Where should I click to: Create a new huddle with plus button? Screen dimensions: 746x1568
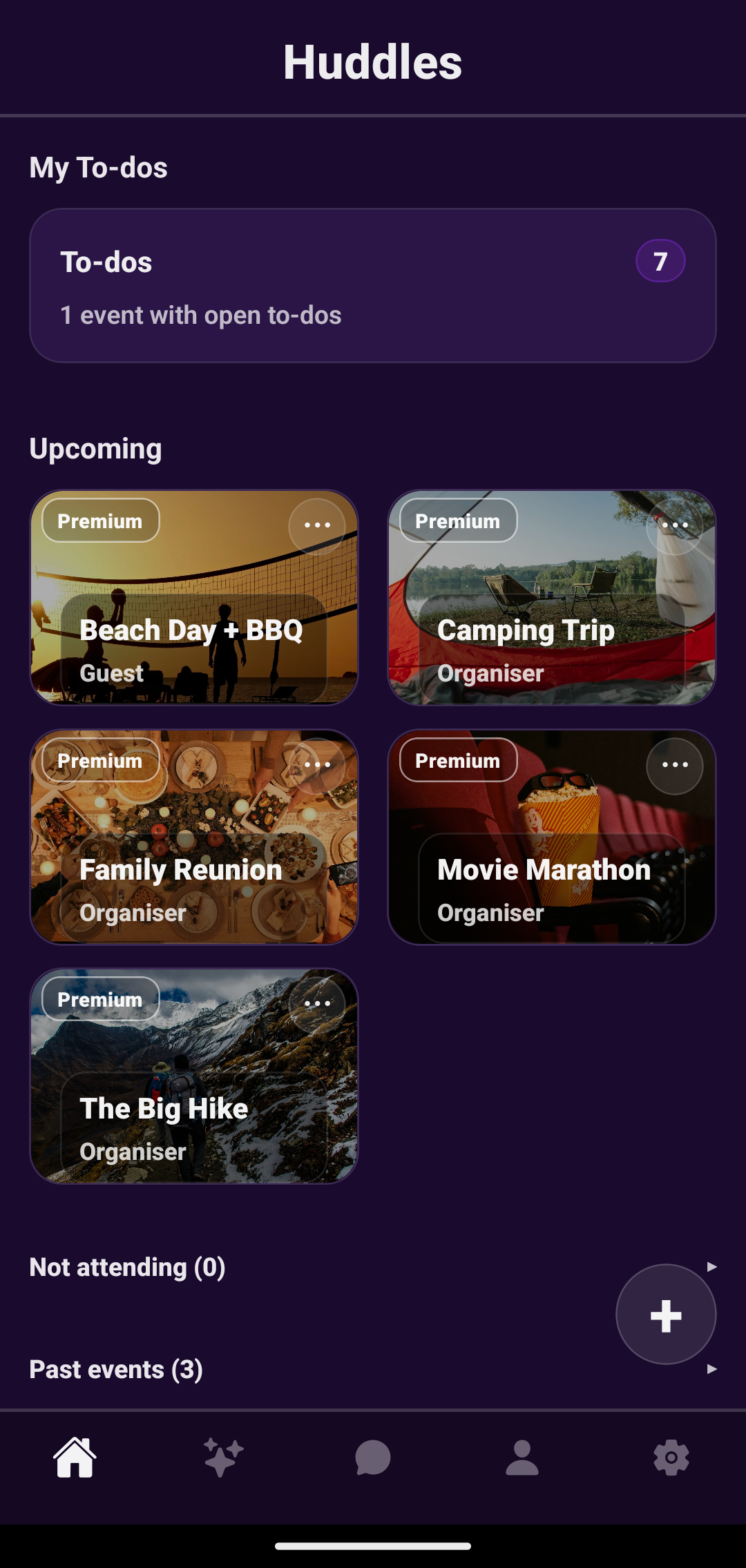[x=666, y=1315]
